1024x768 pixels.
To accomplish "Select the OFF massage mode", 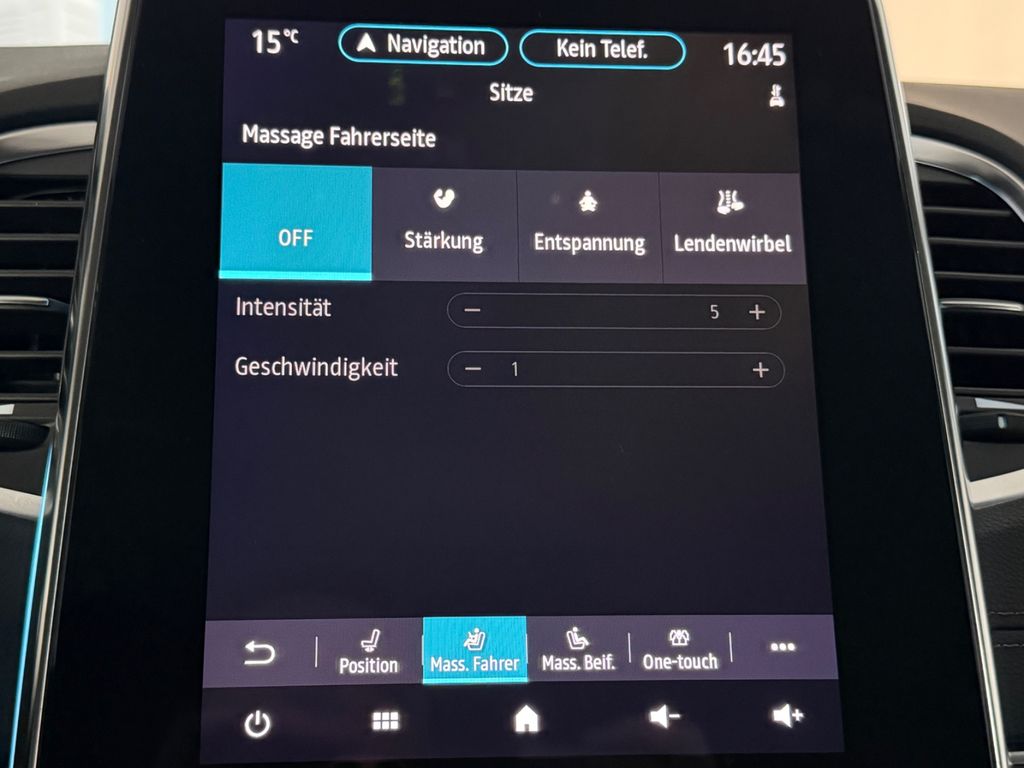I will (x=296, y=222).
